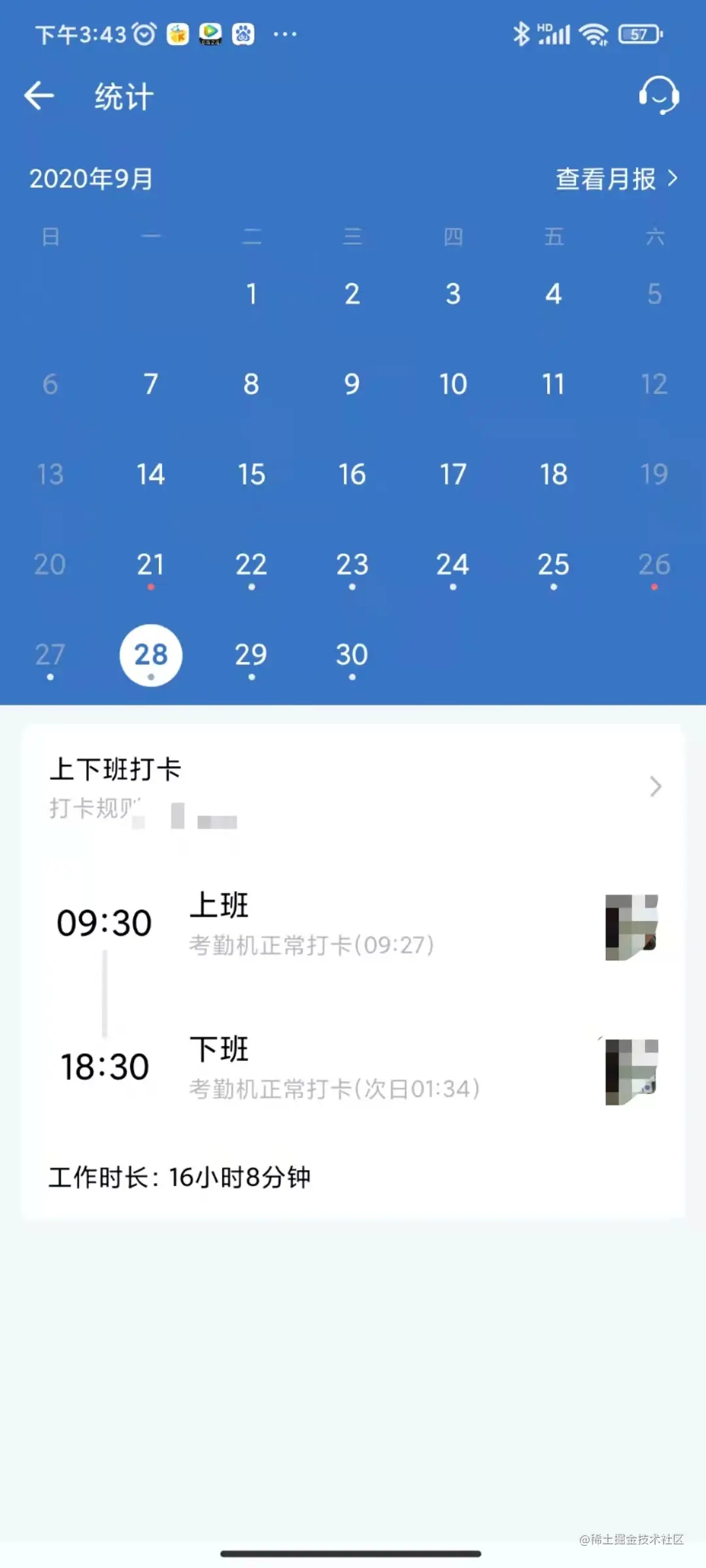This screenshot has height=1568, width=706.
Task: Open the 上下班打卡 rule details row
Action: [x=353, y=787]
